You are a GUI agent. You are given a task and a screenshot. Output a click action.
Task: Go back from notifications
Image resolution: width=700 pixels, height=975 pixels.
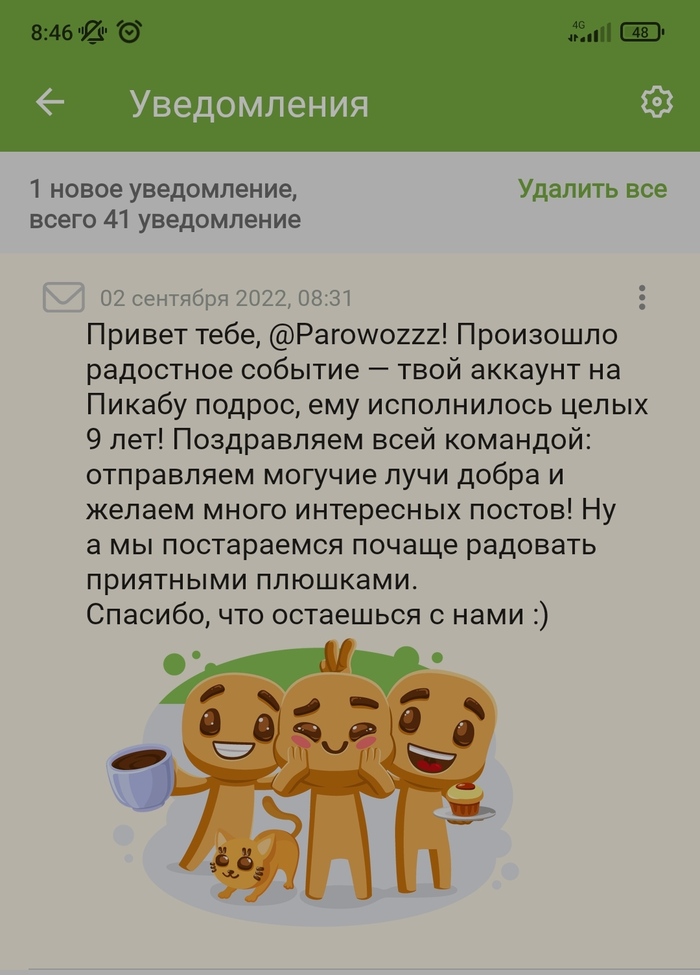pos(50,102)
